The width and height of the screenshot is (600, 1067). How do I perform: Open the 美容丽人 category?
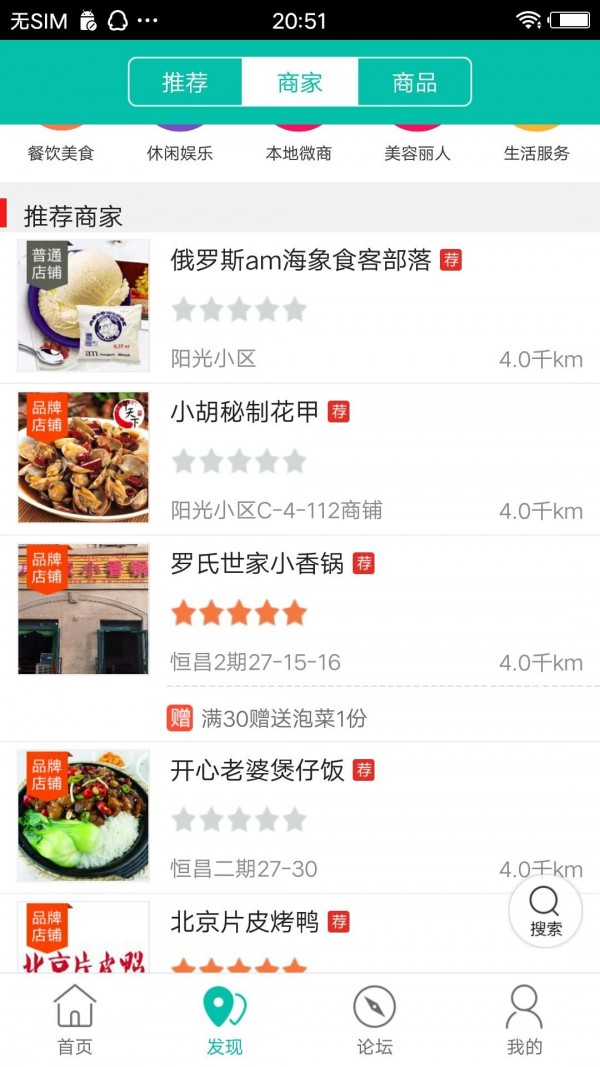(x=417, y=148)
